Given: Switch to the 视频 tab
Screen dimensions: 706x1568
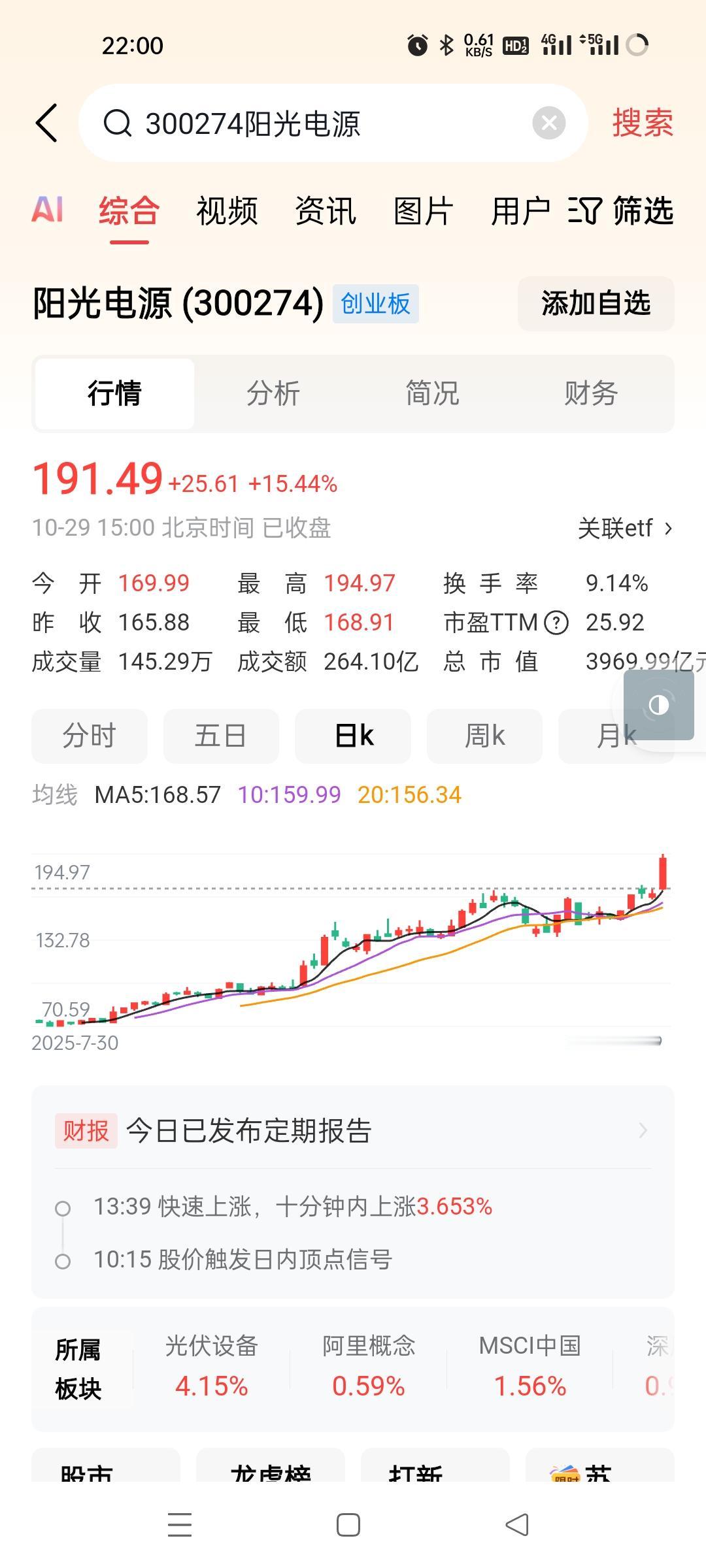Looking at the screenshot, I should coord(227,210).
